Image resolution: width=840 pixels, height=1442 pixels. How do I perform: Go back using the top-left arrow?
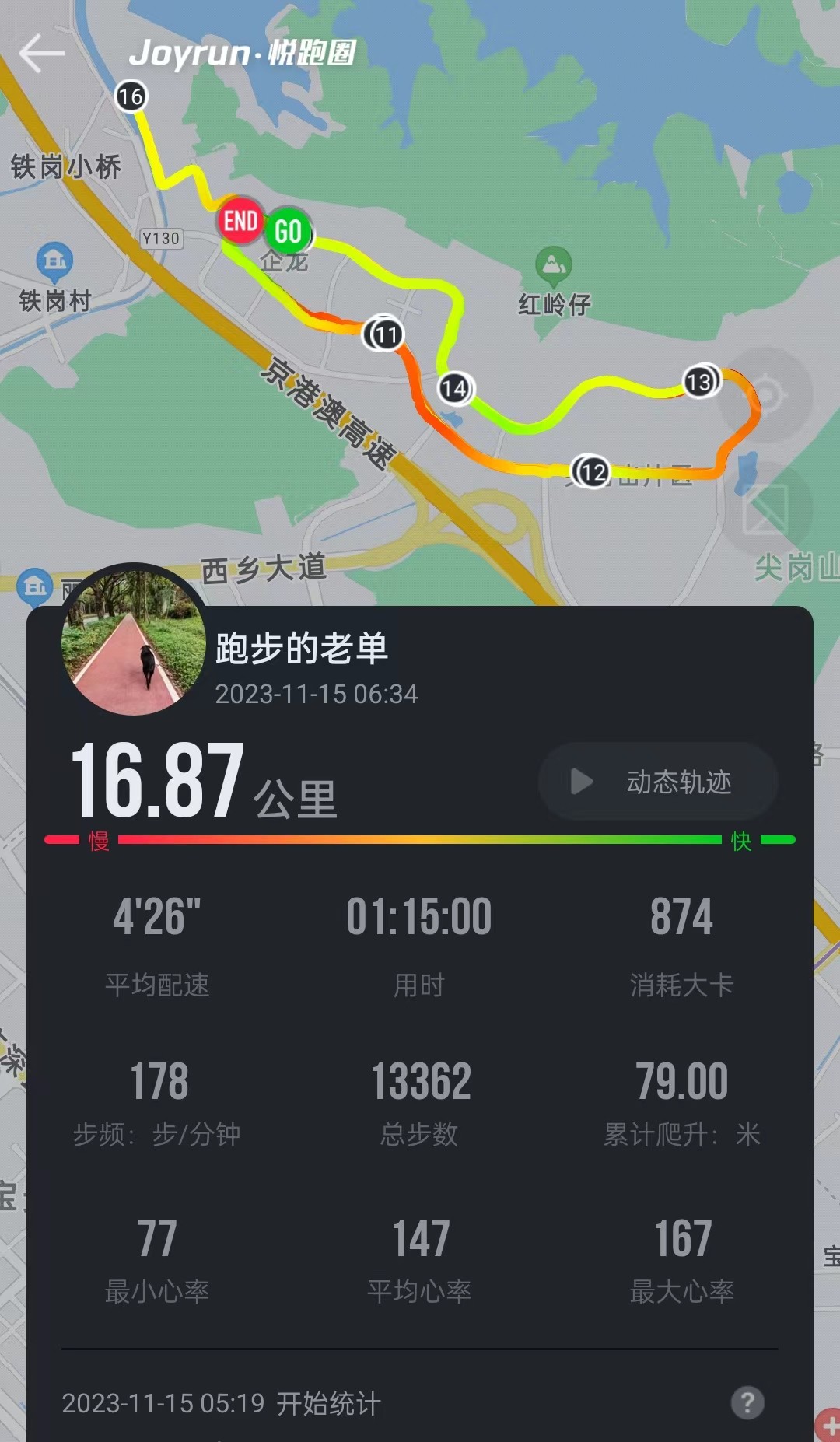[42, 53]
